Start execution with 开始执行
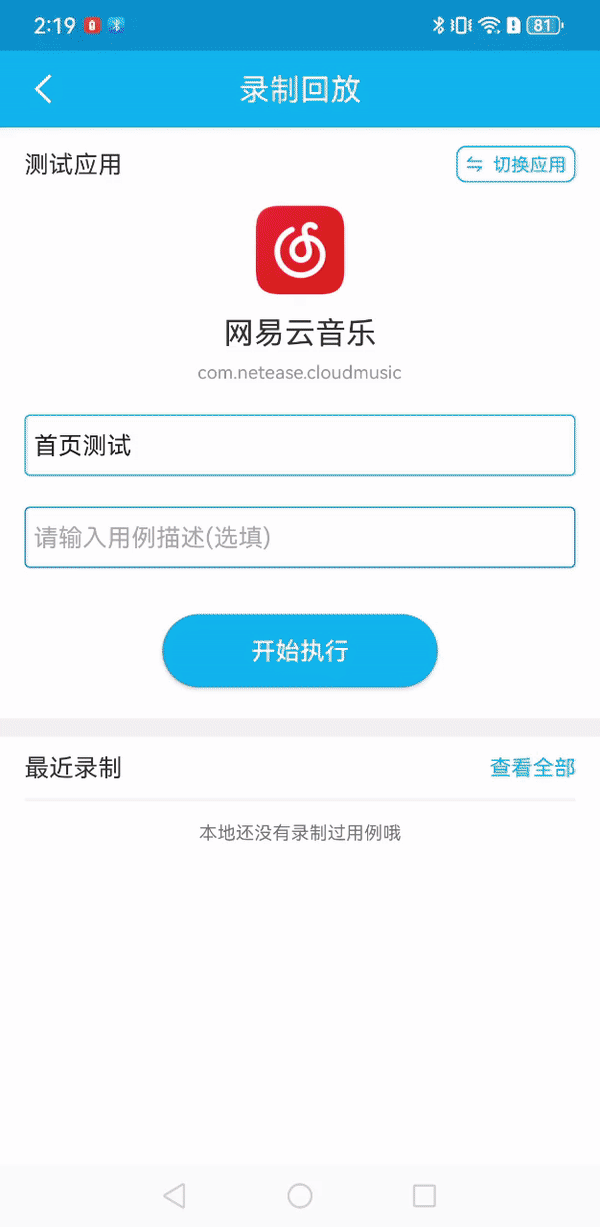 coord(300,651)
